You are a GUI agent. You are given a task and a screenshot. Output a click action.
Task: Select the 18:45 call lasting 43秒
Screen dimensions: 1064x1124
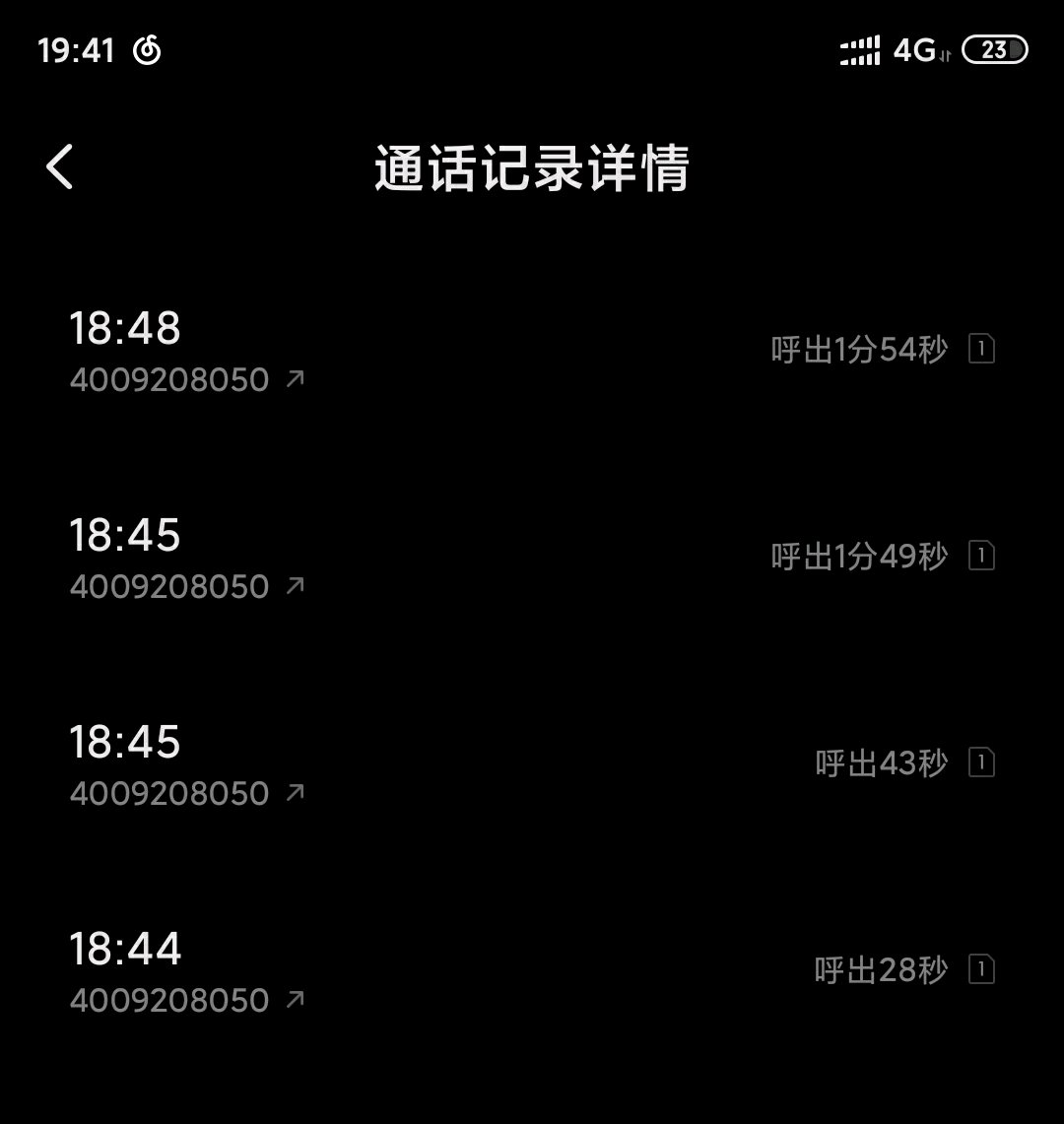(x=532, y=764)
